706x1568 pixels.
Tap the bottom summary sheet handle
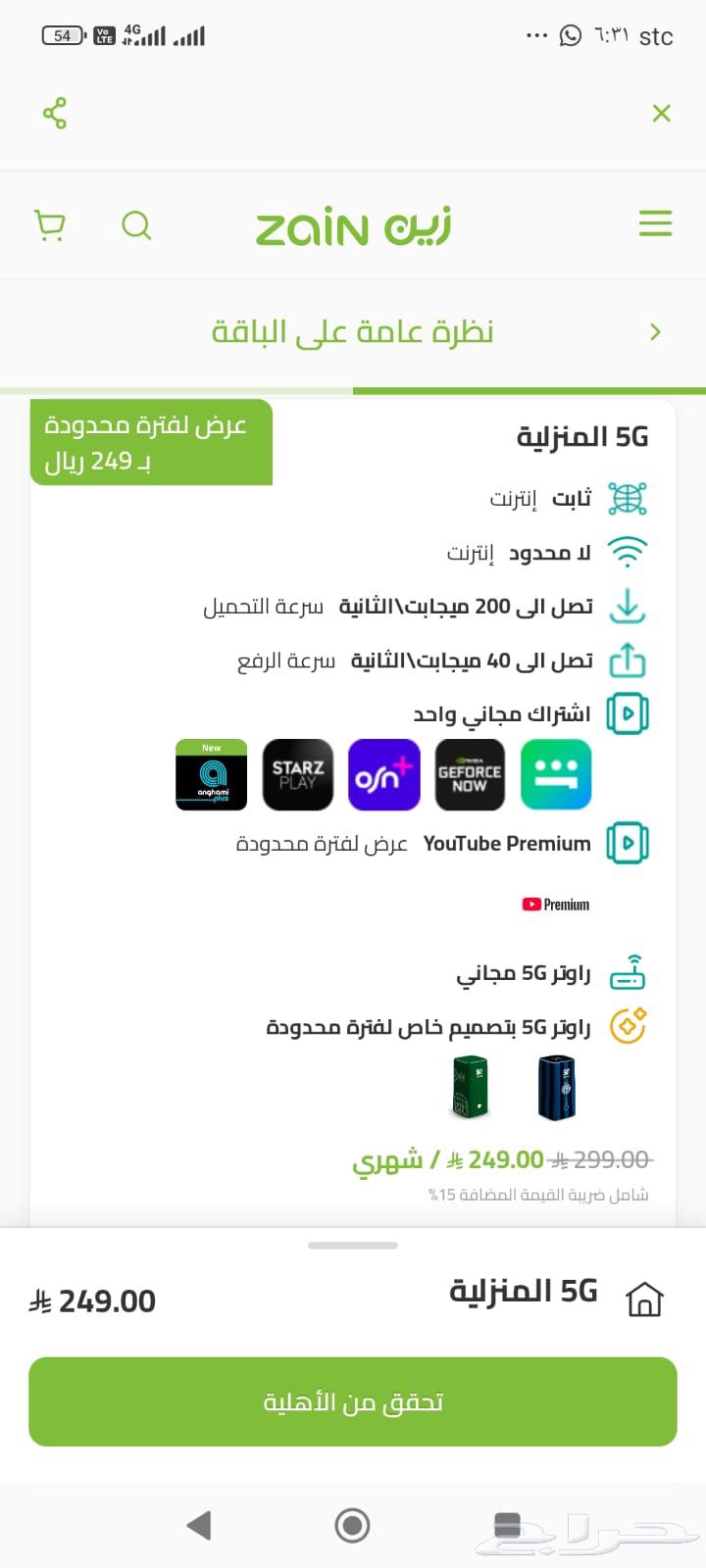(353, 1246)
